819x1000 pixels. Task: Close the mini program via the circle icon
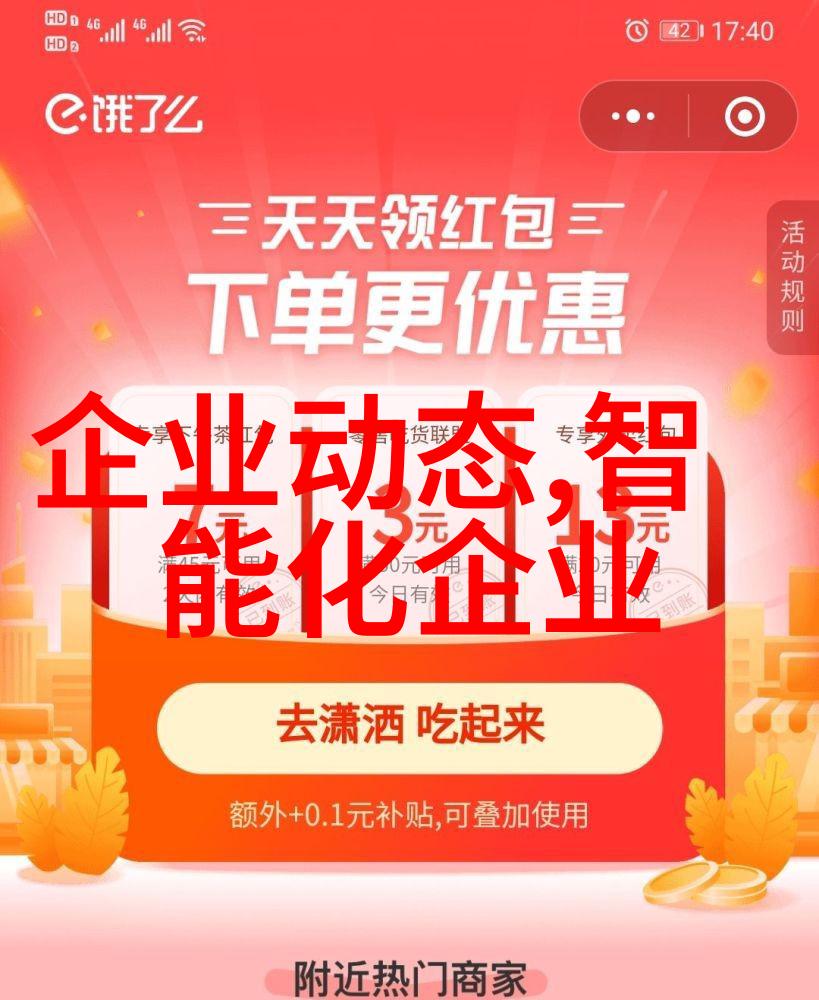(x=744, y=117)
